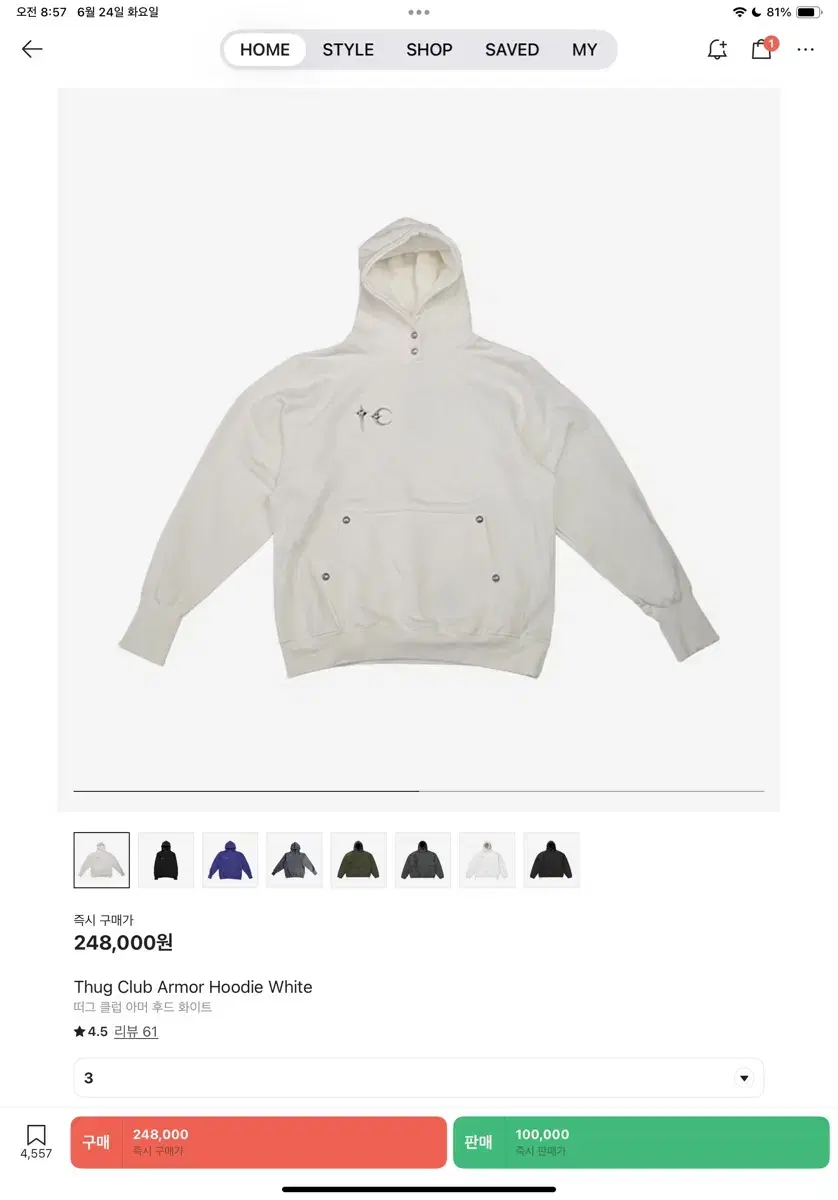Screen dimensions: 838x1200
Task: Tap the back arrow to go back
Action: pos(31,48)
